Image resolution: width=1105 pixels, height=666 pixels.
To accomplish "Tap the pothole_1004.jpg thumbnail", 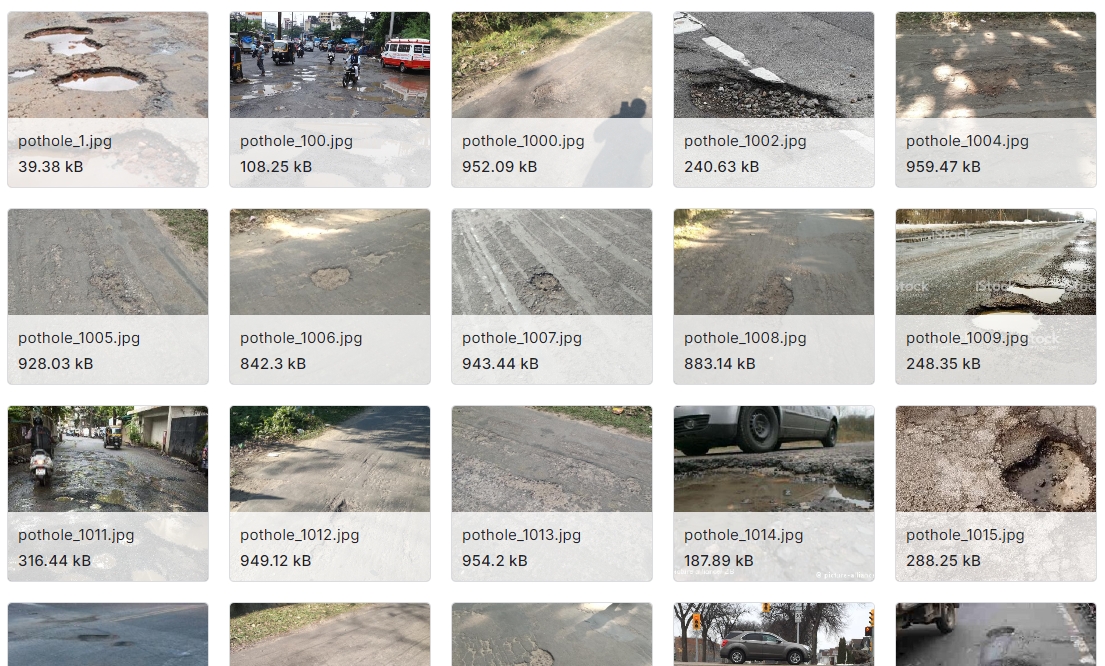I will (996, 99).
